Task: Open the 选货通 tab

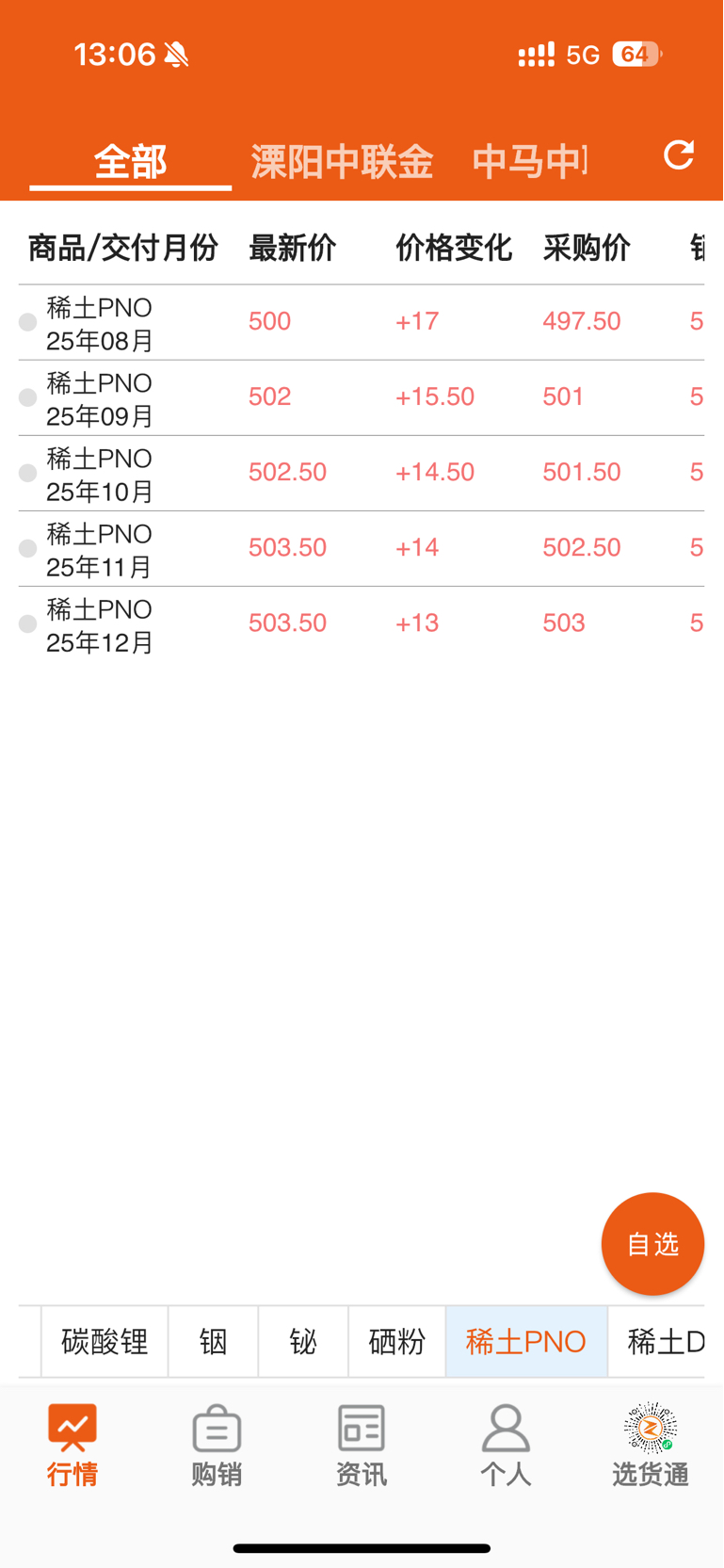Action: 651,1446
